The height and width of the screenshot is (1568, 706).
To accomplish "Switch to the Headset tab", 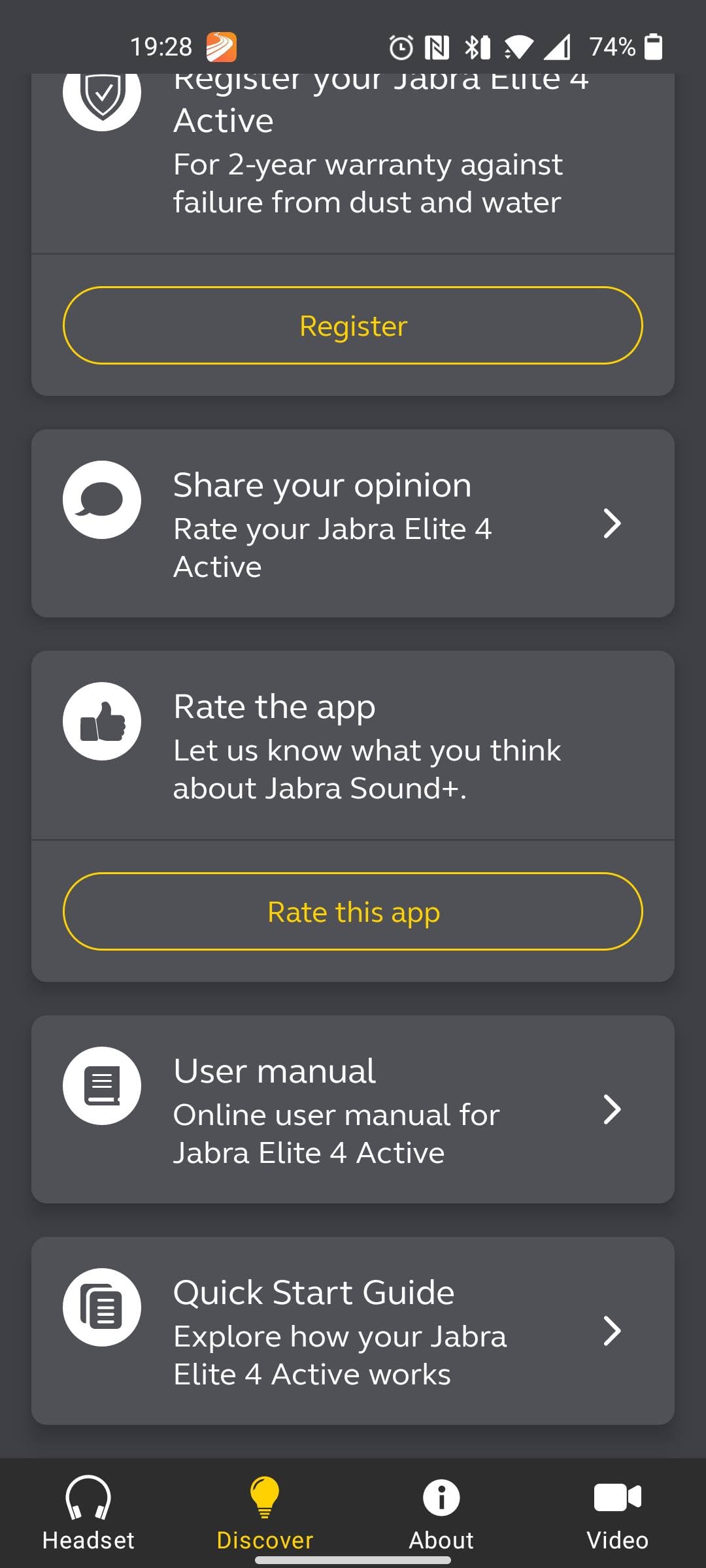I will [88, 1512].
